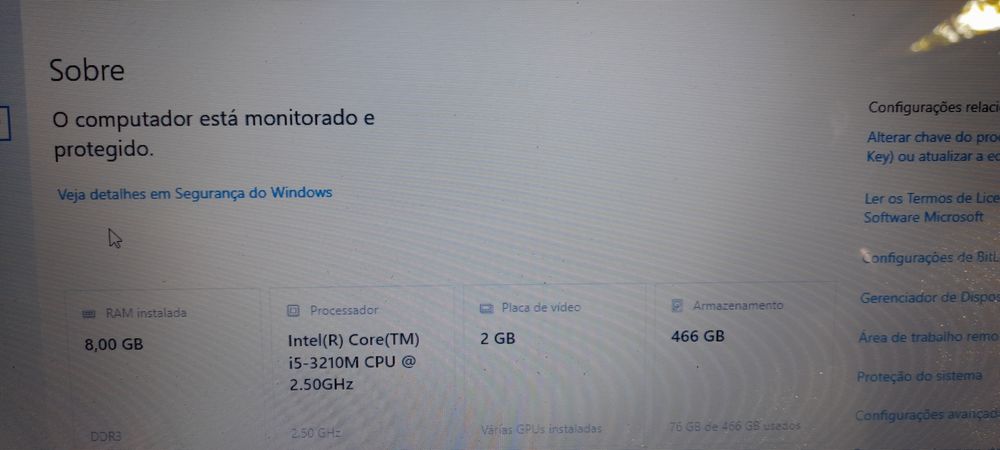
Task: Open Veja detalhes em Segurança do Windows
Action: 195,192
